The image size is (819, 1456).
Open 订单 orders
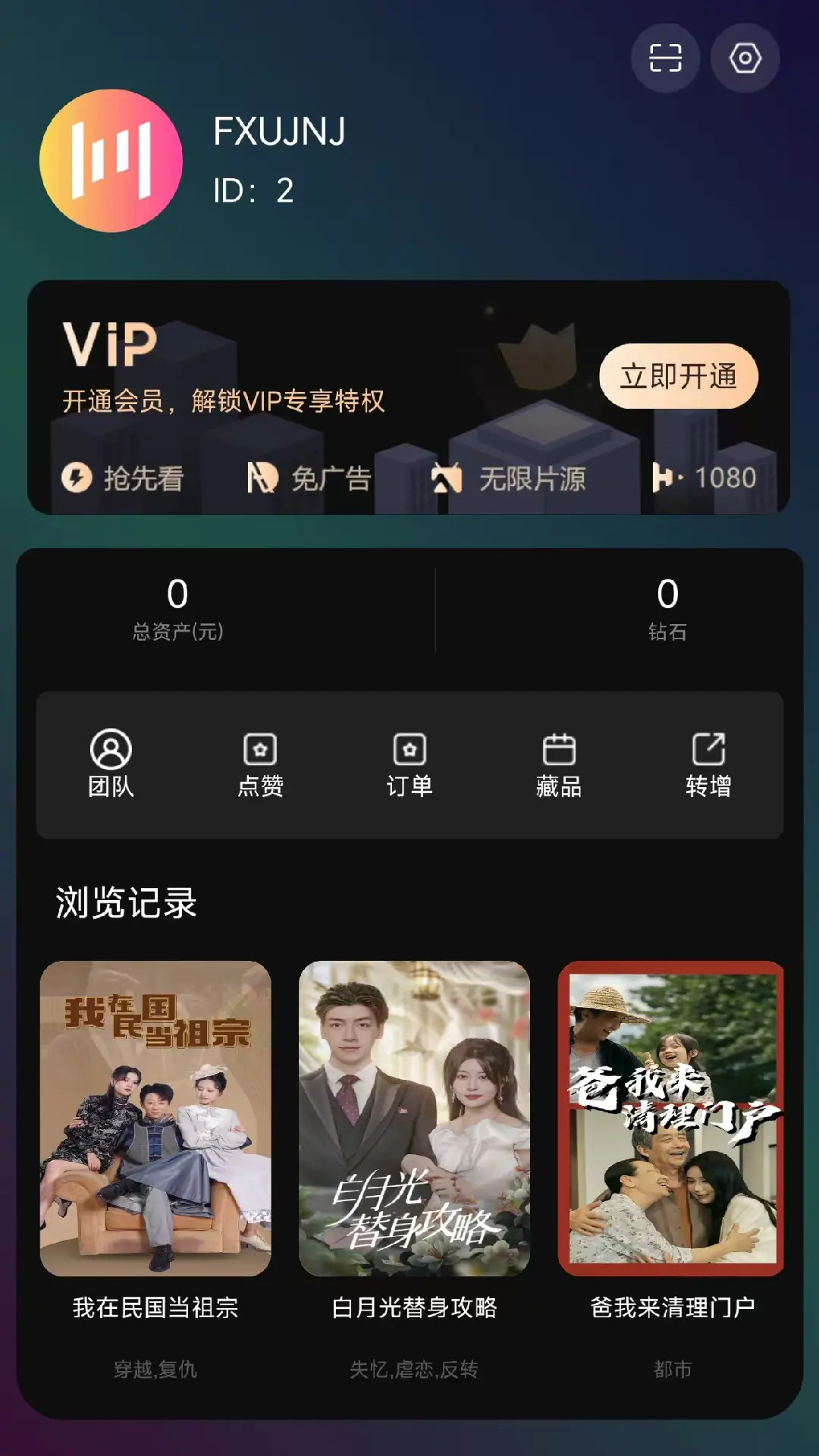pos(409,764)
